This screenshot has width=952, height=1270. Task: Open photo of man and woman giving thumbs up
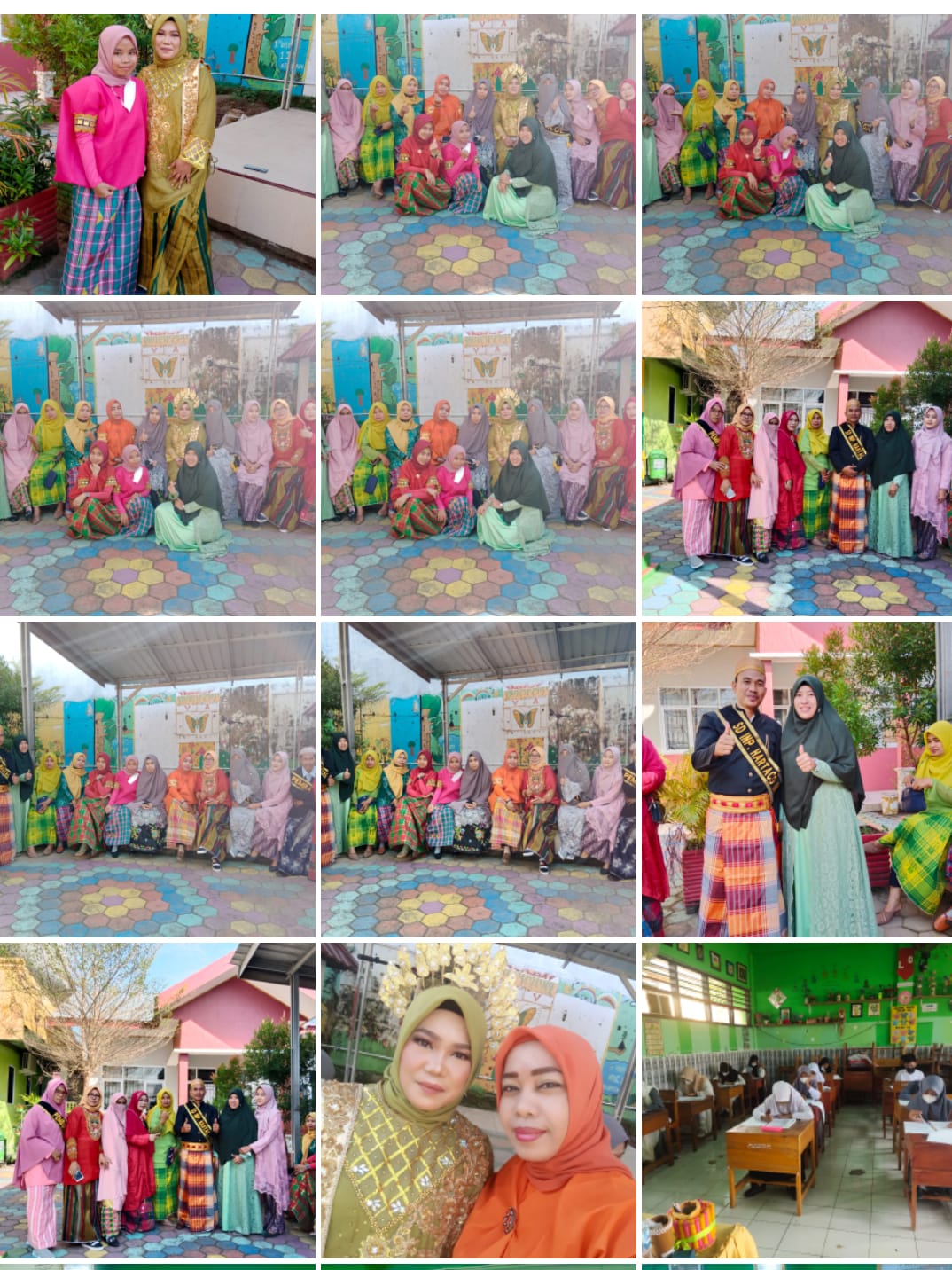click(x=796, y=779)
